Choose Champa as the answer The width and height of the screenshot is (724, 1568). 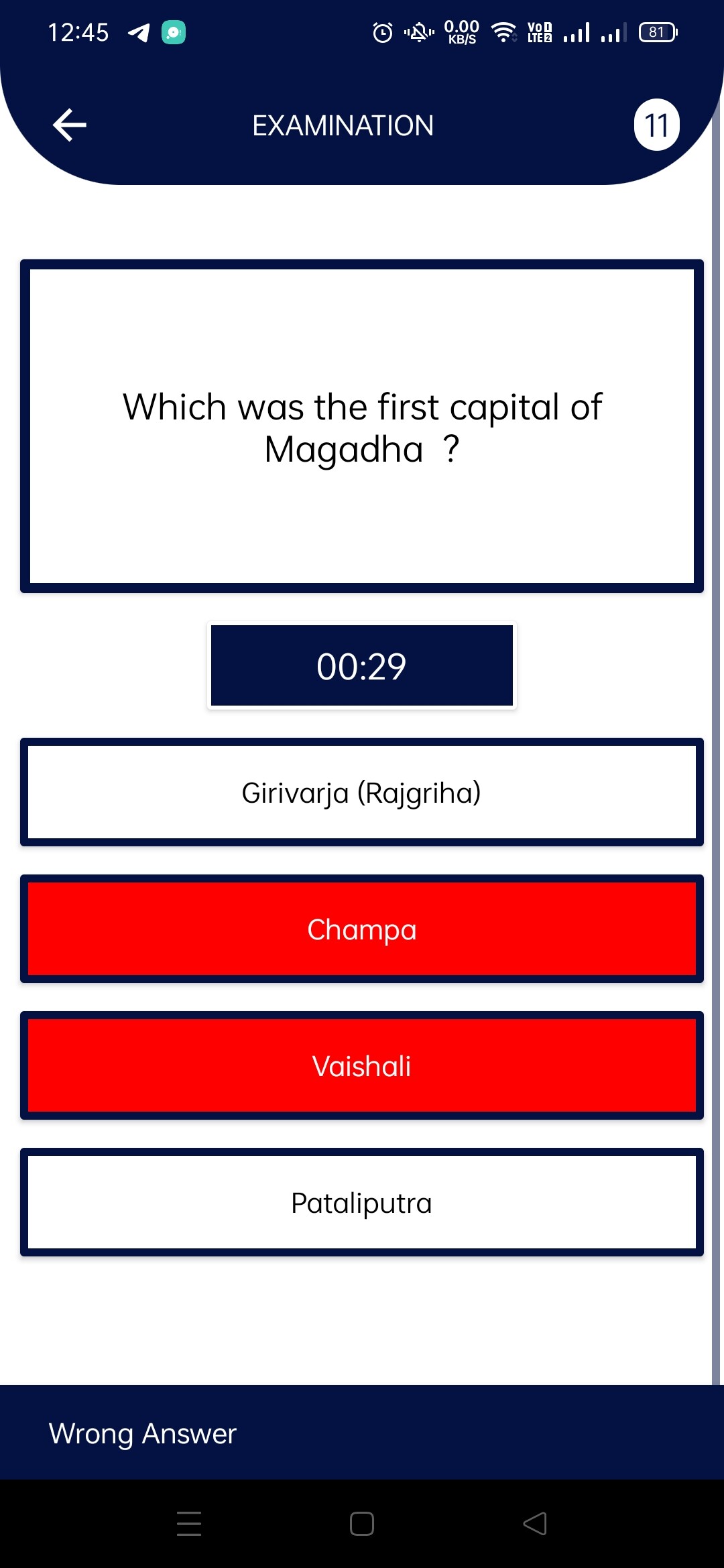[x=362, y=929]
